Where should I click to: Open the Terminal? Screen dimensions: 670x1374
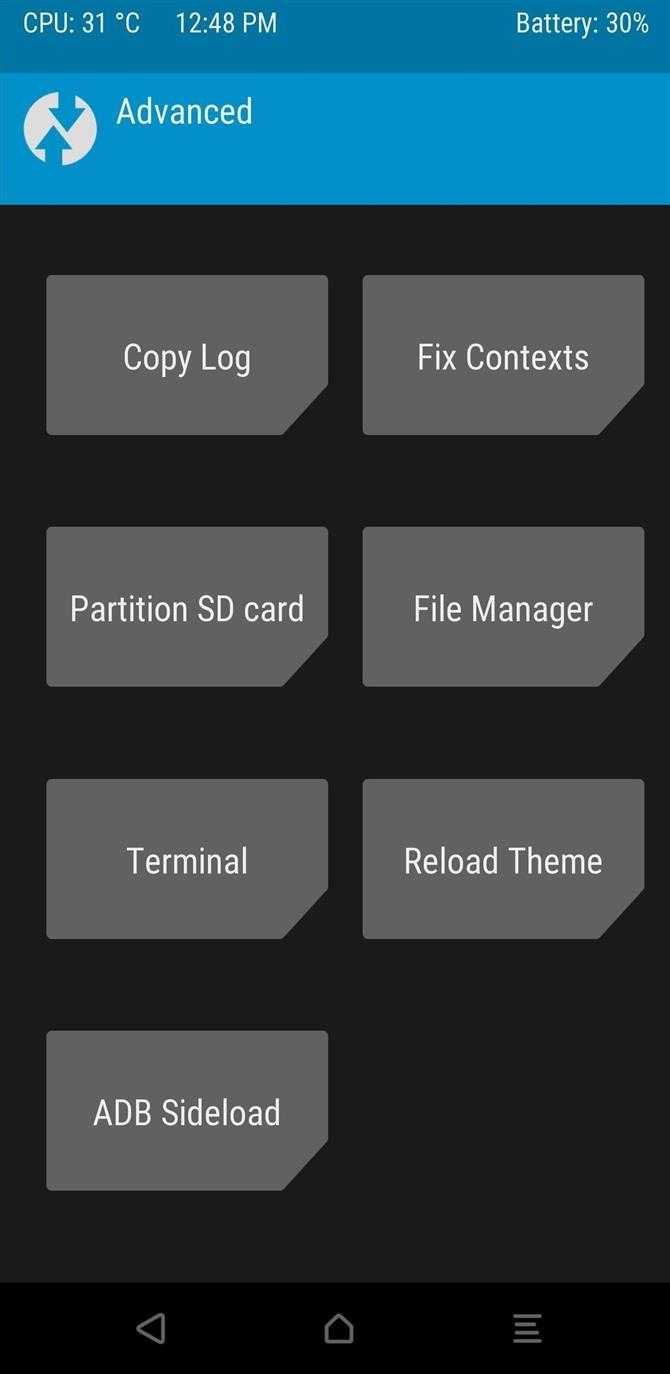click(187, 859)
